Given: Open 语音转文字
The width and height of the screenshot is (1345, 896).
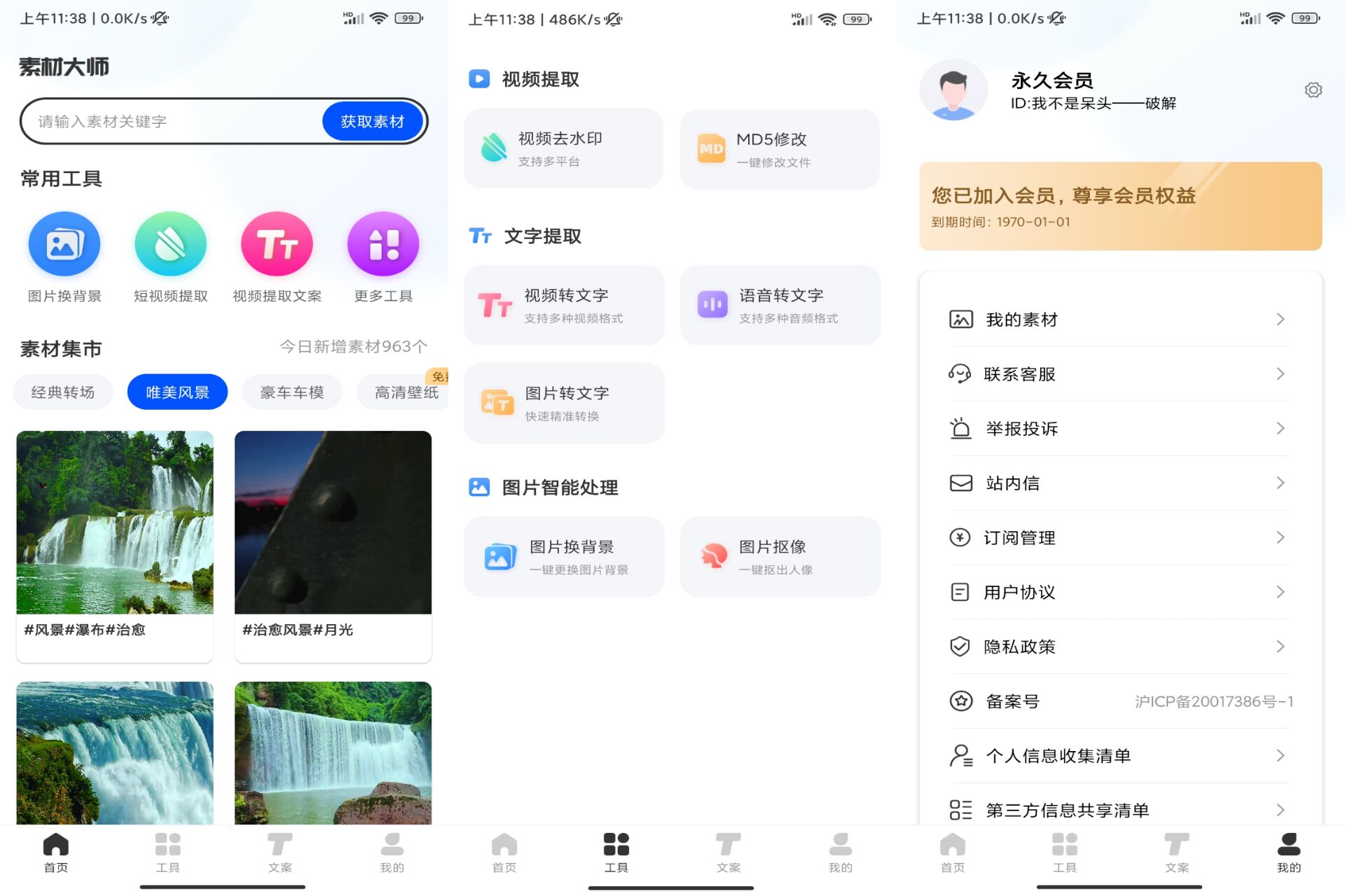Looking at the screenshot, I should 780,305.
